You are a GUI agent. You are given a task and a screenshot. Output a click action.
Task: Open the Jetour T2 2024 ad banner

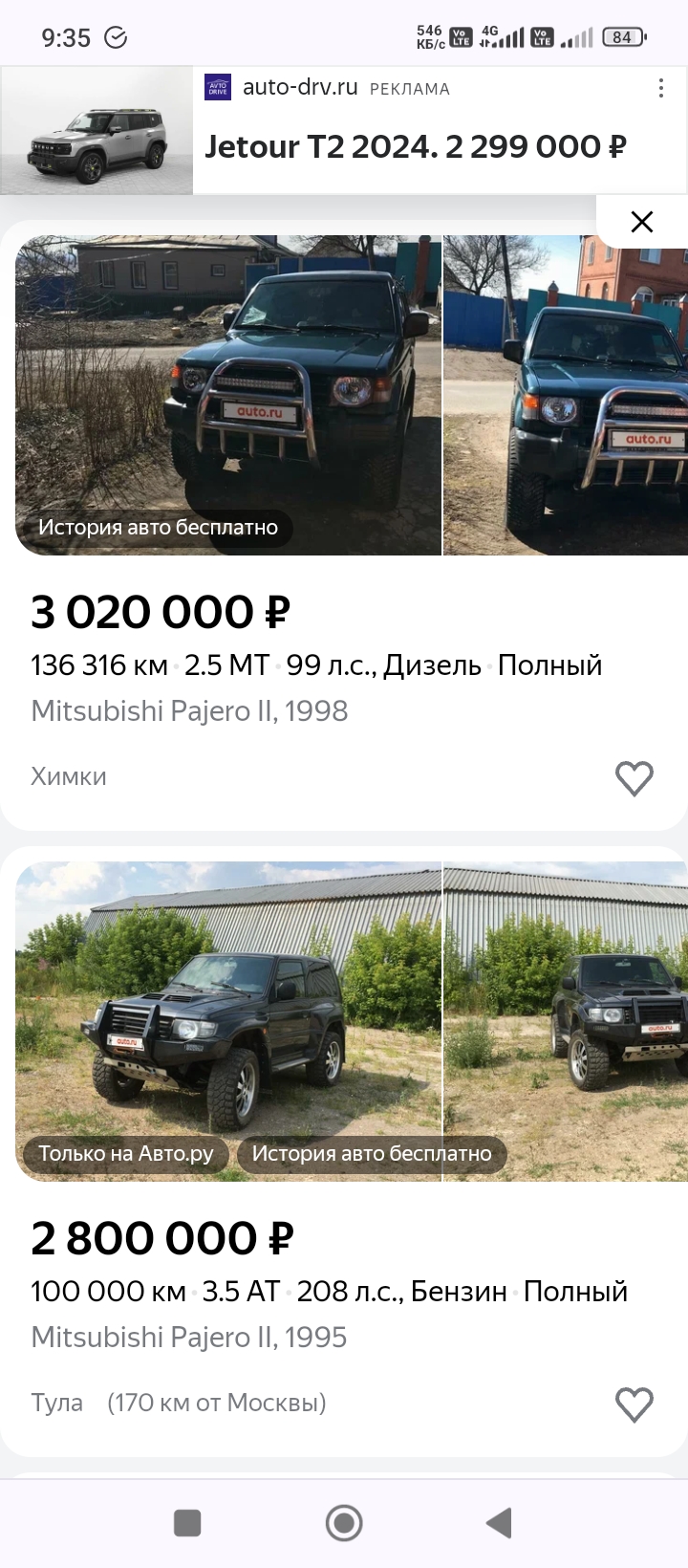click(x=415, y=146)
